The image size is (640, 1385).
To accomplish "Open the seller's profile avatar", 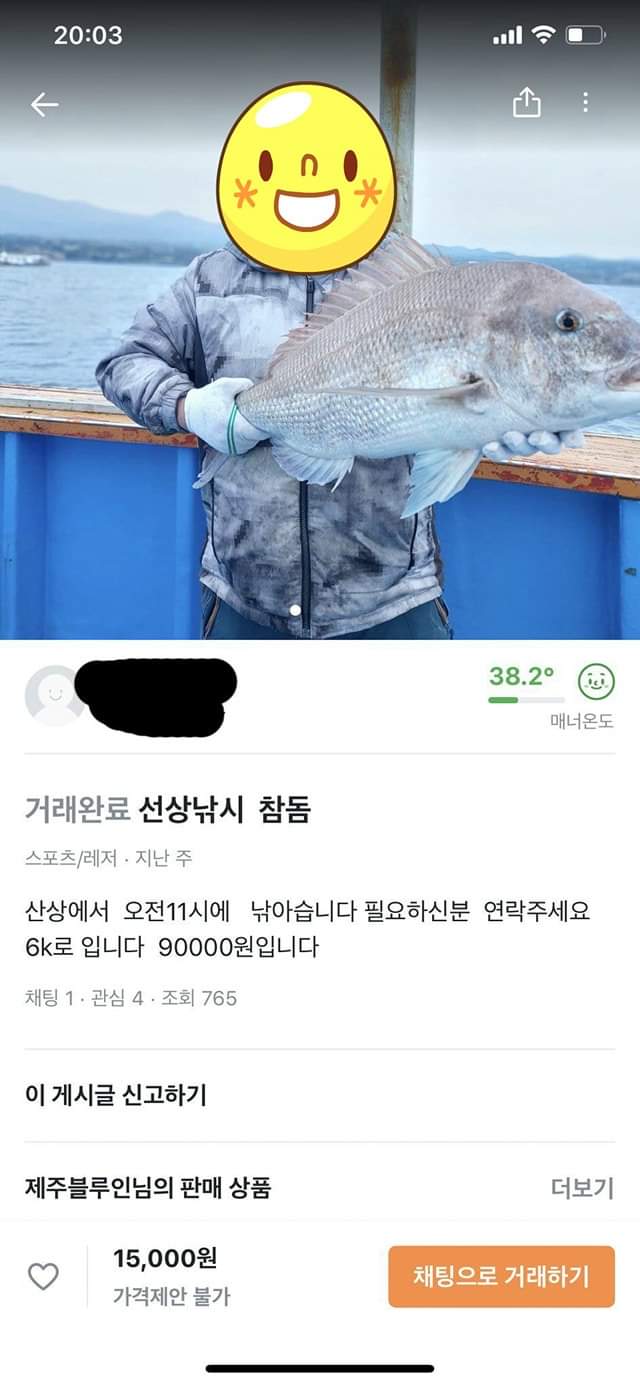I will (x=53, y=695).
